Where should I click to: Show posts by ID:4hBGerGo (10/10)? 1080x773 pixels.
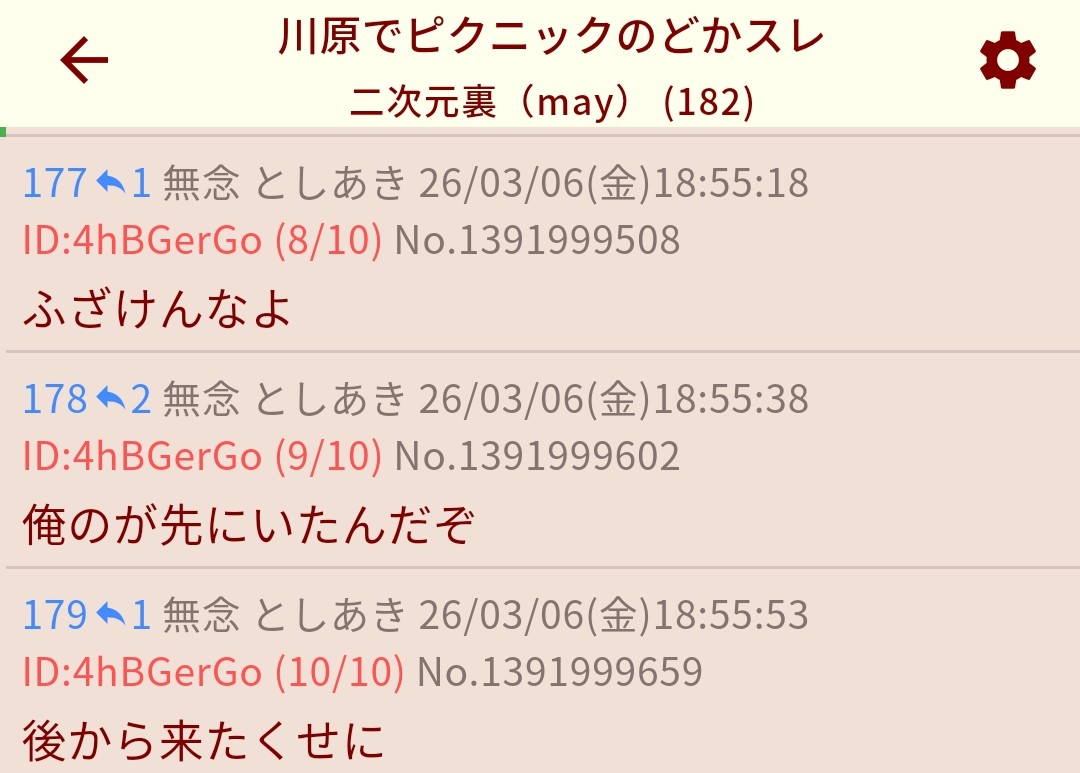(212, 672)
